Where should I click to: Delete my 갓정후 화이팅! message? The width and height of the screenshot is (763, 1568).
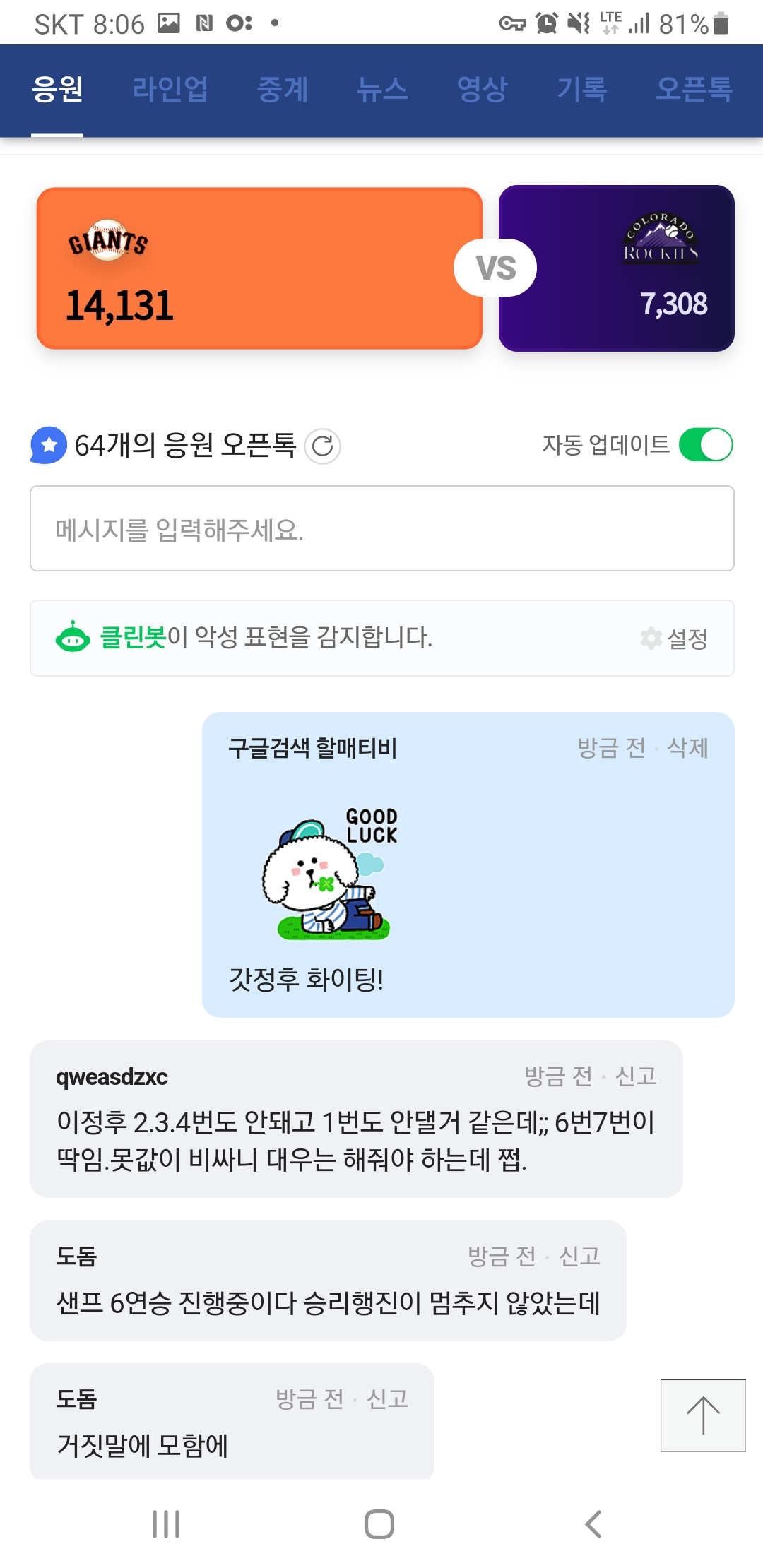(x=687, y=747)
